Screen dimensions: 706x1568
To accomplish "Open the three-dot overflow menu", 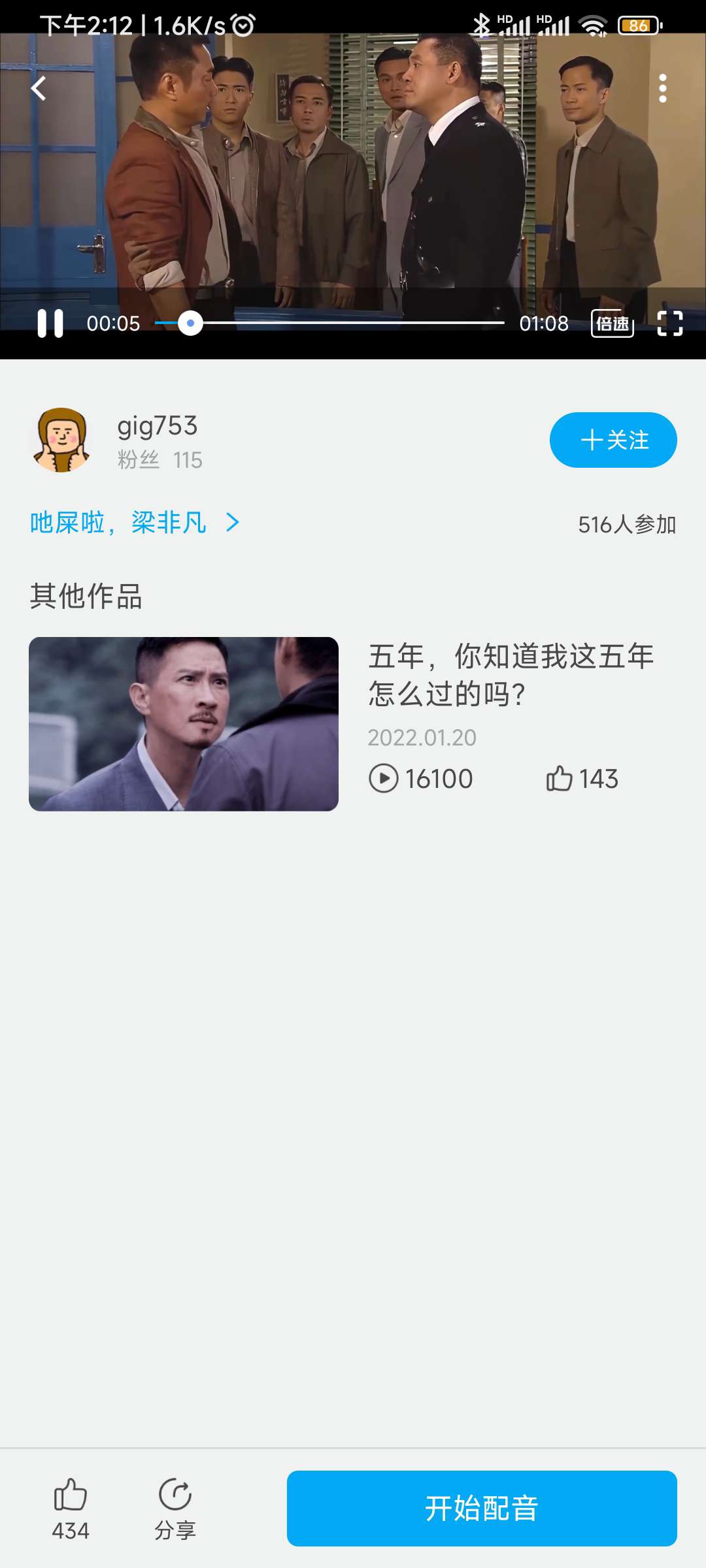I will click(663, 89).
